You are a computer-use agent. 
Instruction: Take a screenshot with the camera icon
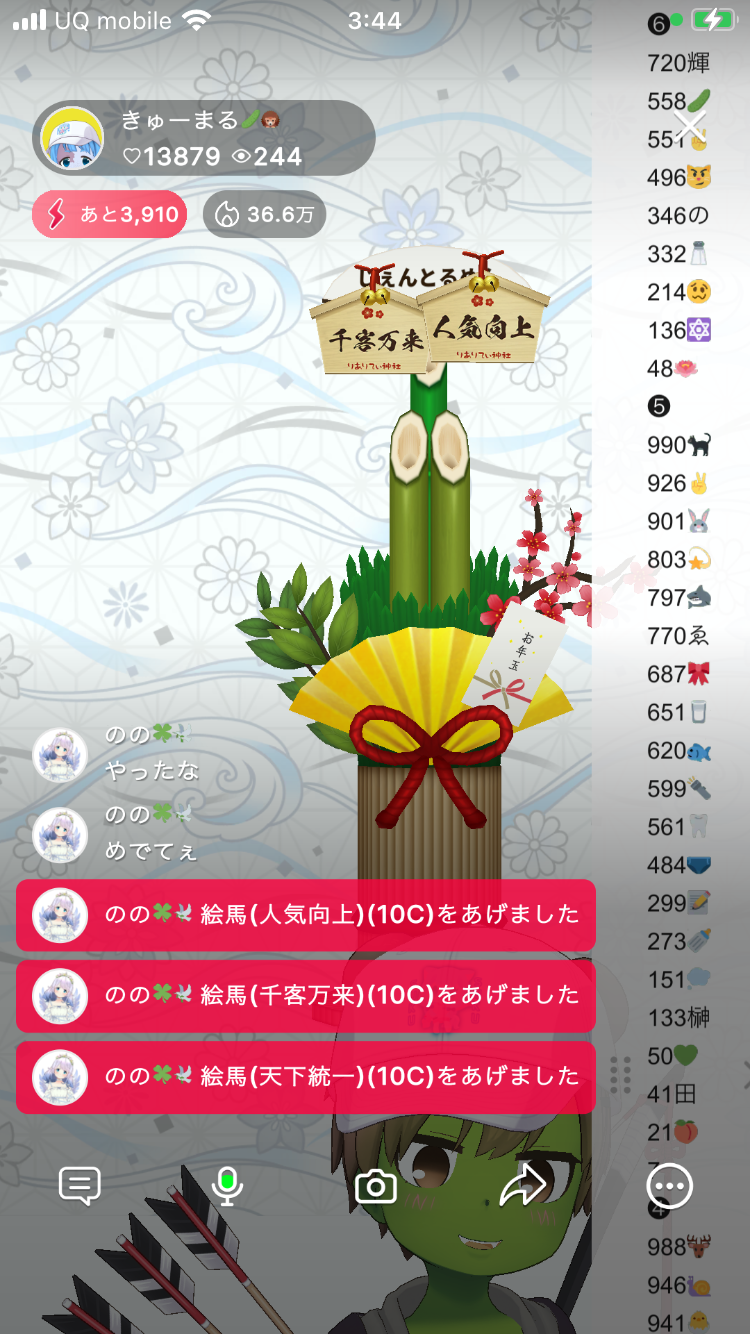pos(376,1187)
